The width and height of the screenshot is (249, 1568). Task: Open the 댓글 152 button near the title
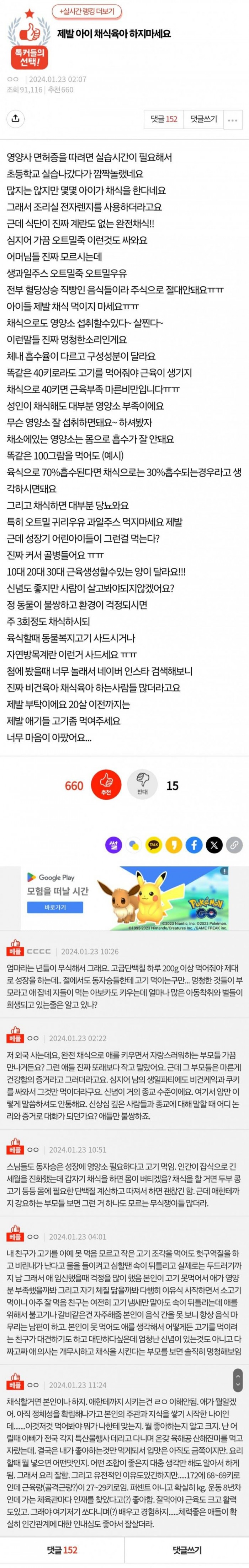(x=164, y=119)
